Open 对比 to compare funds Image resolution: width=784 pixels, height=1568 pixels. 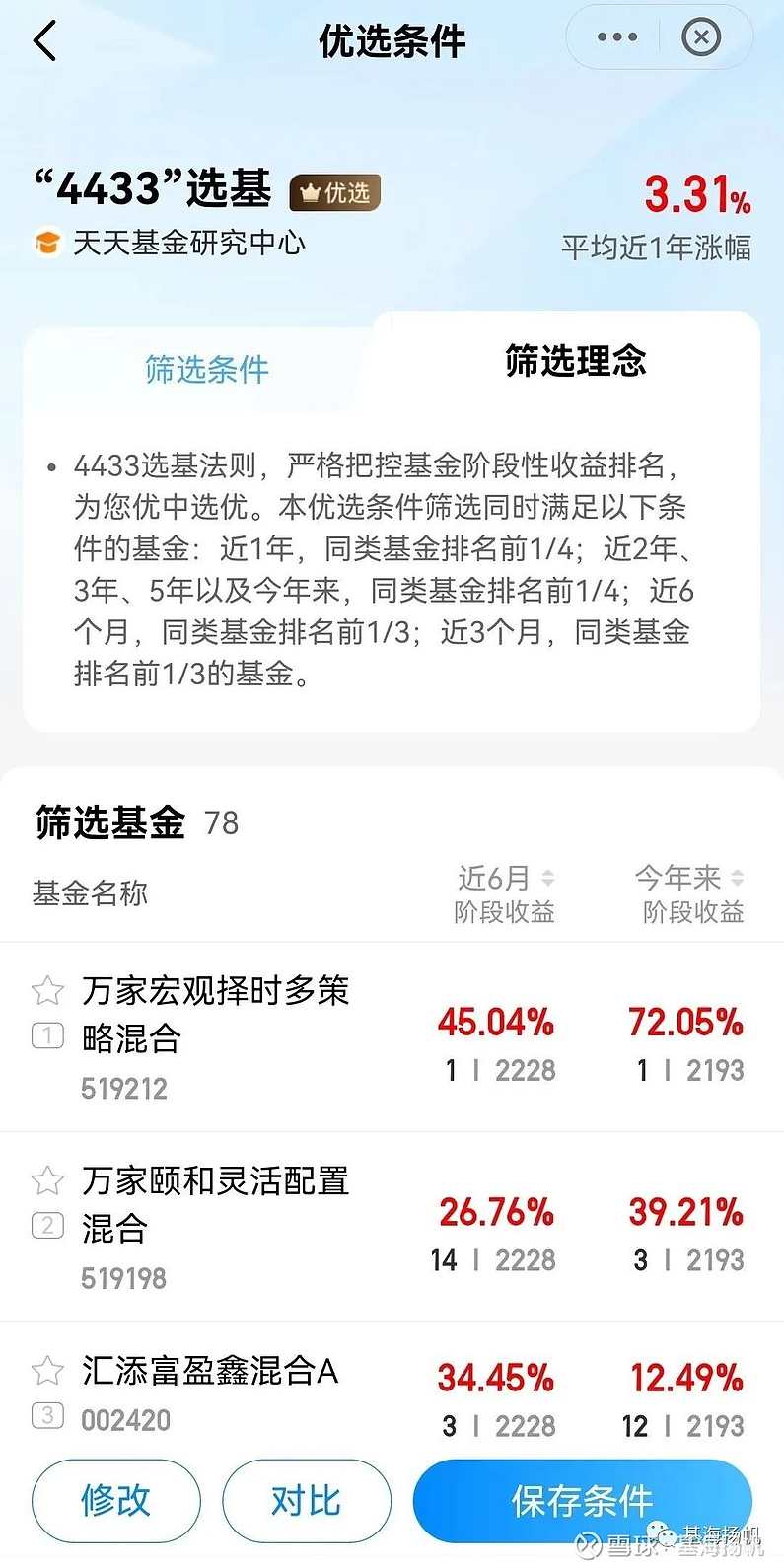coord(307,1500)
